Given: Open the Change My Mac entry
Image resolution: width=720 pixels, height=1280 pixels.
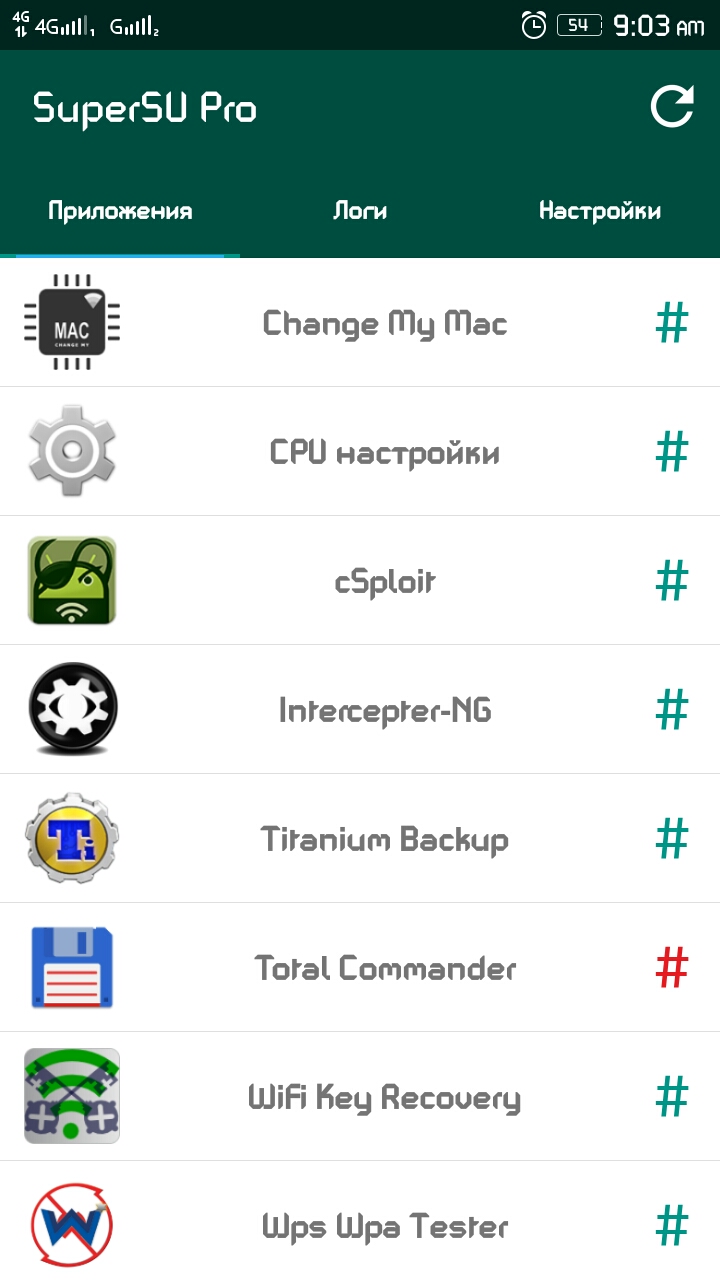Looking at the screenshot, I should (384, 323).
